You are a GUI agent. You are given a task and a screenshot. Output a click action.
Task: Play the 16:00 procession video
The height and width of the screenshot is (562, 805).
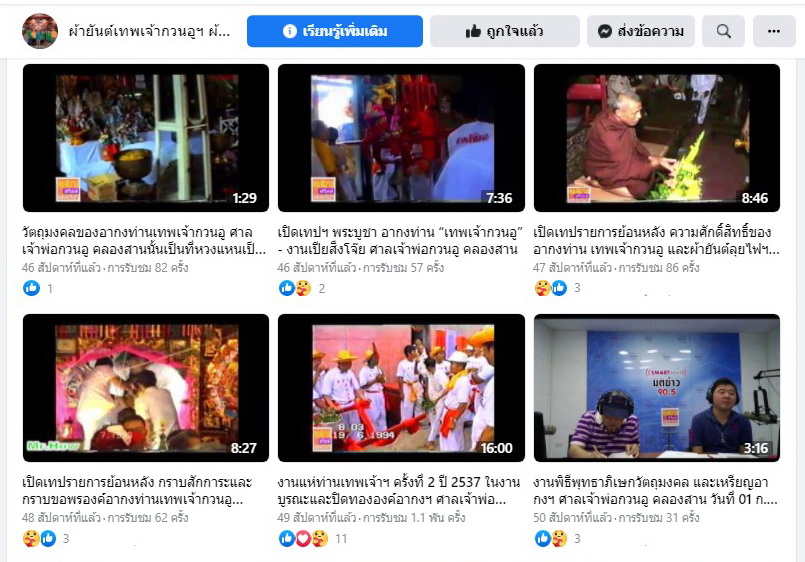click(x=401, y=388)
